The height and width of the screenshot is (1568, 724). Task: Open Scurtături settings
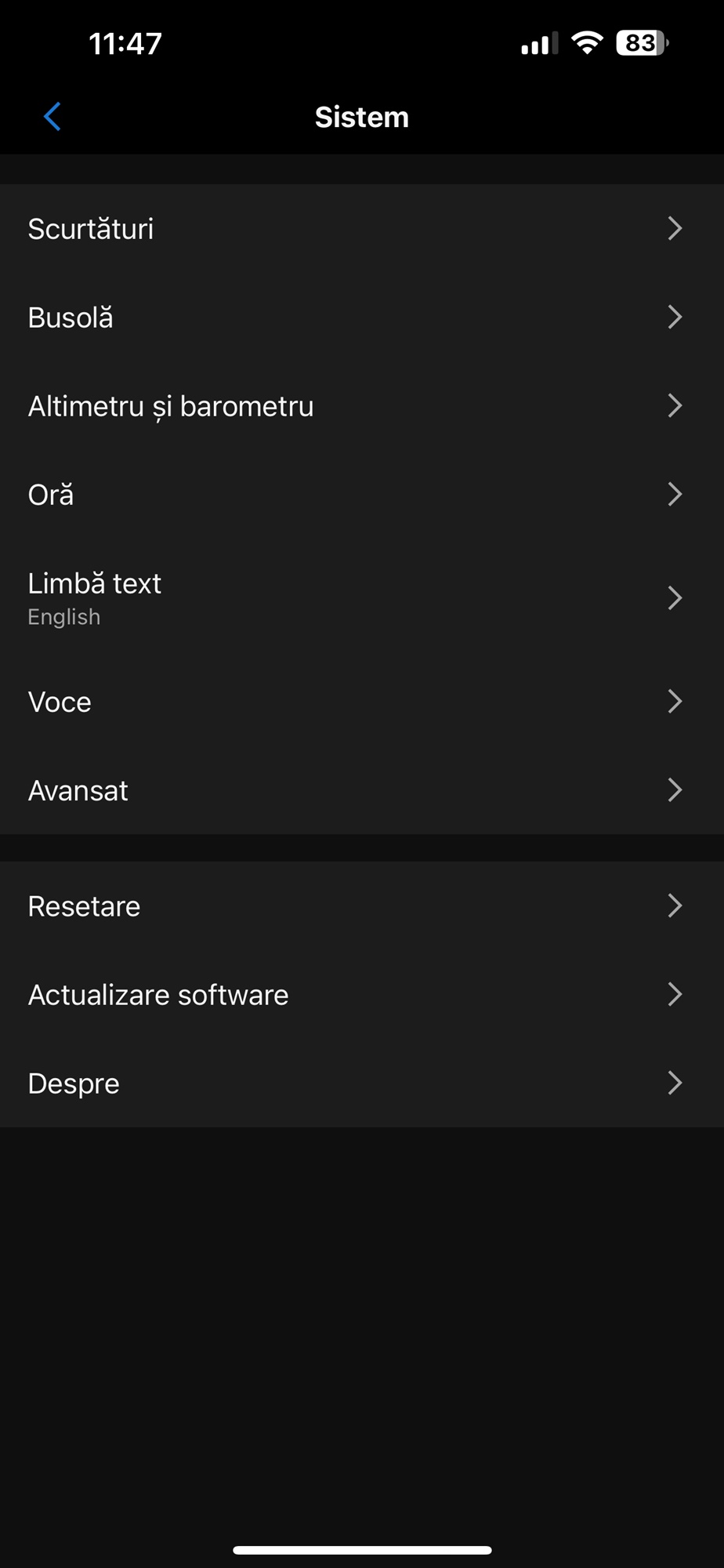(x=362, y=229)
